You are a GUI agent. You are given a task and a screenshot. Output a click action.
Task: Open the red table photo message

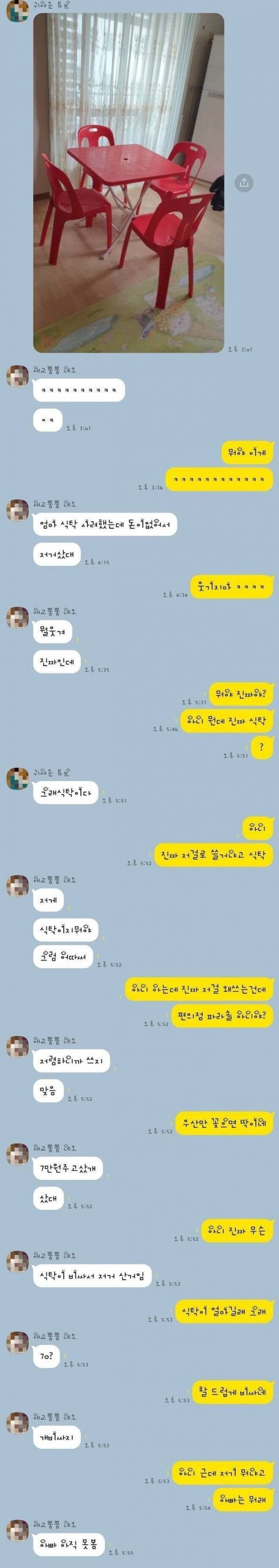[128, 183]
